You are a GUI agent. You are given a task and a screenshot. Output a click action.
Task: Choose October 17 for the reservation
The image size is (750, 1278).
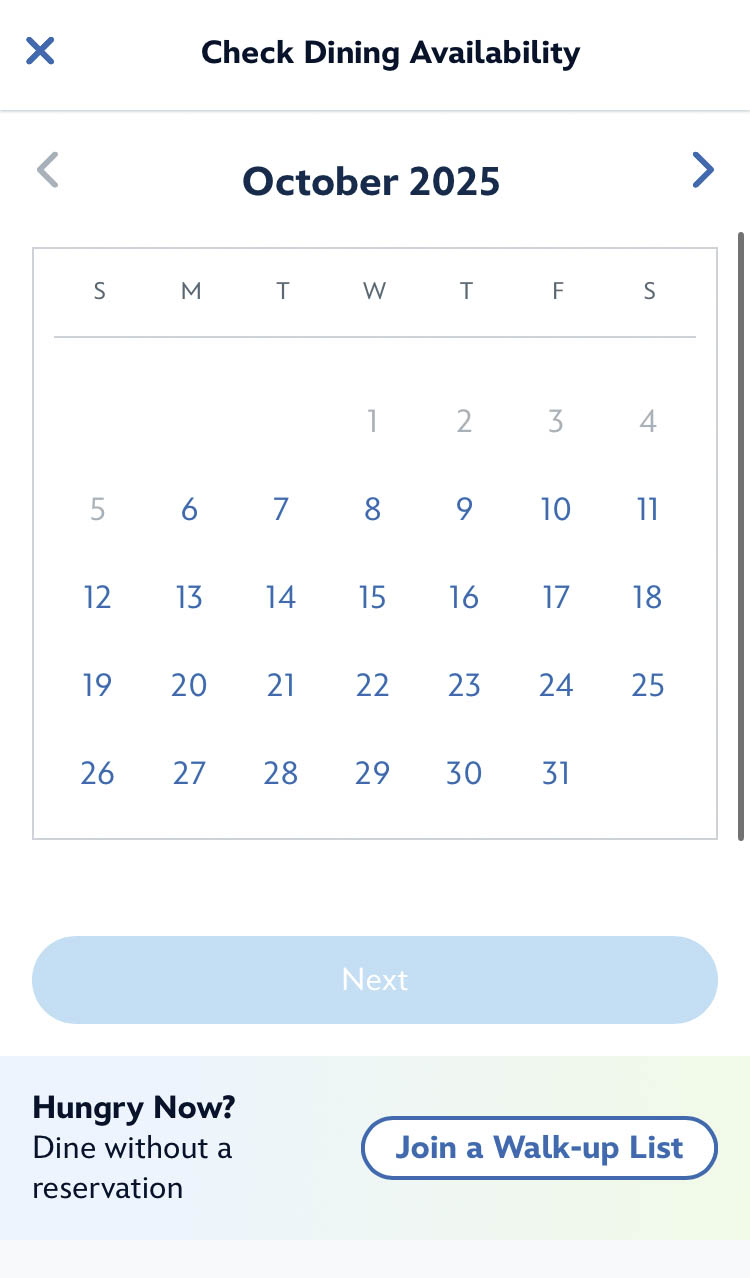556,598
